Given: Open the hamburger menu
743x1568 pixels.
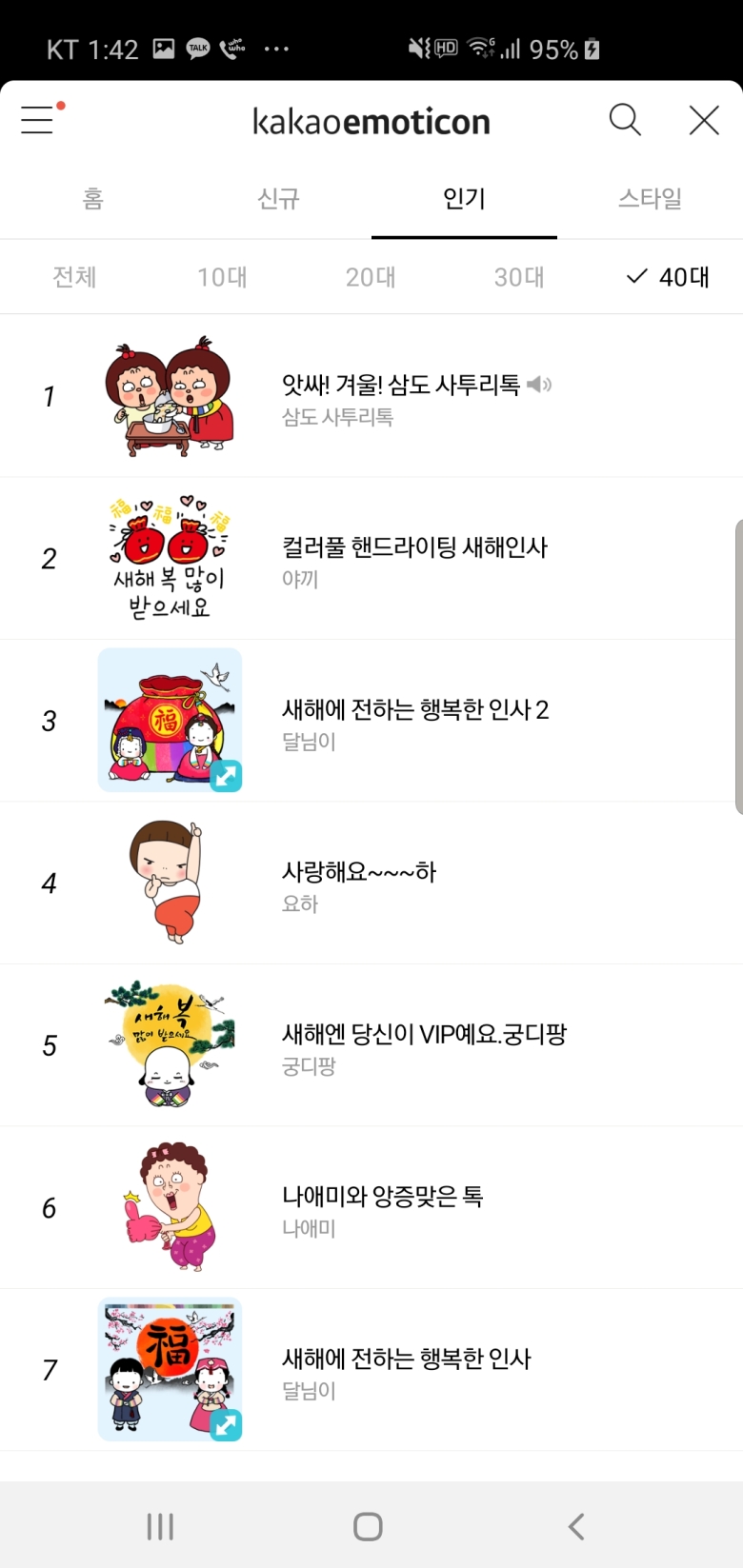Looking at the screenshot, I should pos(38,120).
